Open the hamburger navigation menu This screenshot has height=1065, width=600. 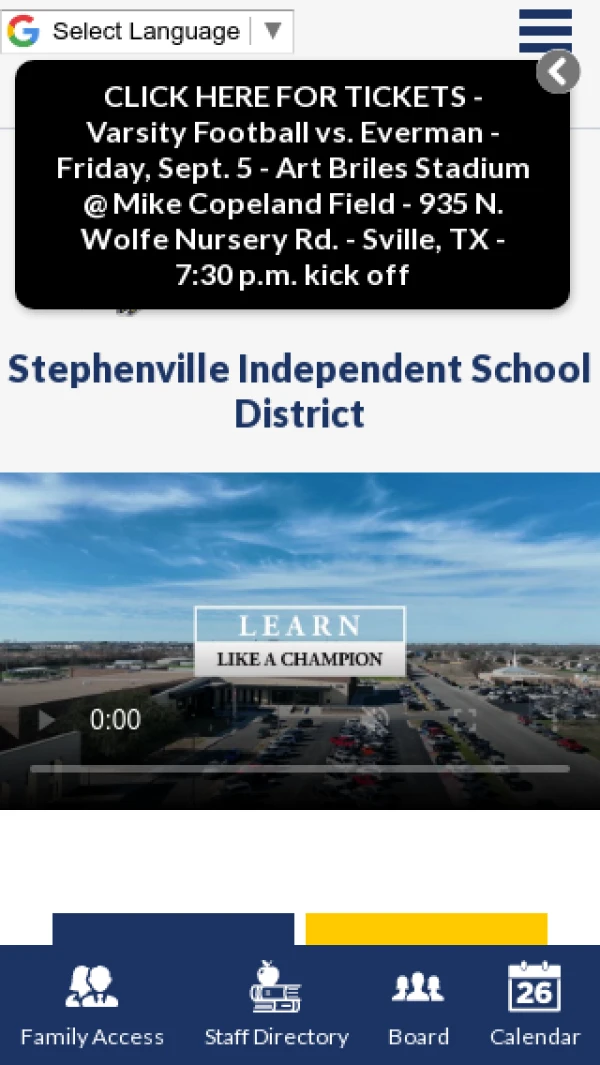[x=545, y=29]
